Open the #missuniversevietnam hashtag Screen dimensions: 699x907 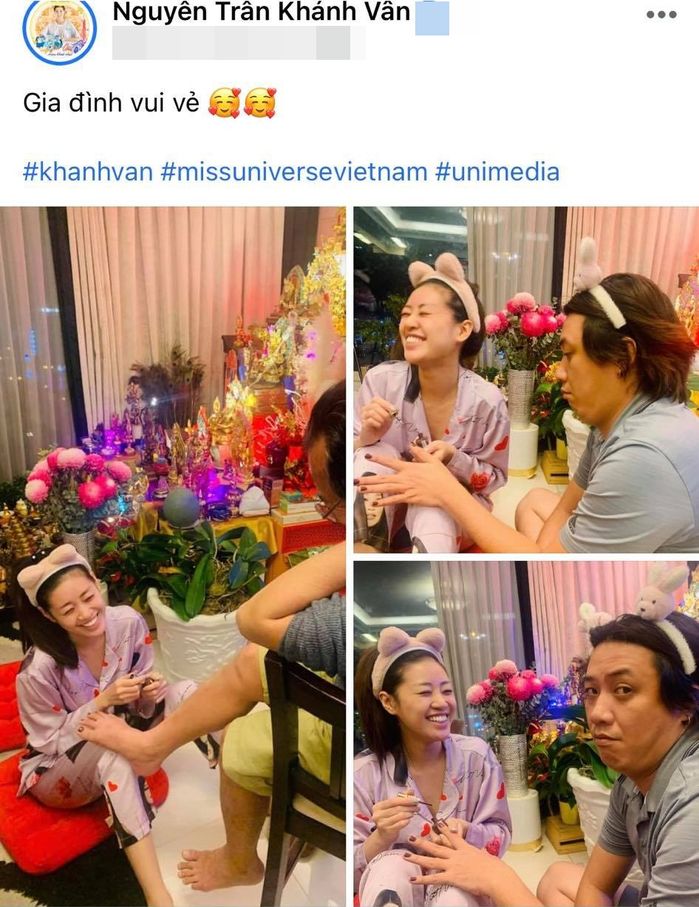(294, 171)
